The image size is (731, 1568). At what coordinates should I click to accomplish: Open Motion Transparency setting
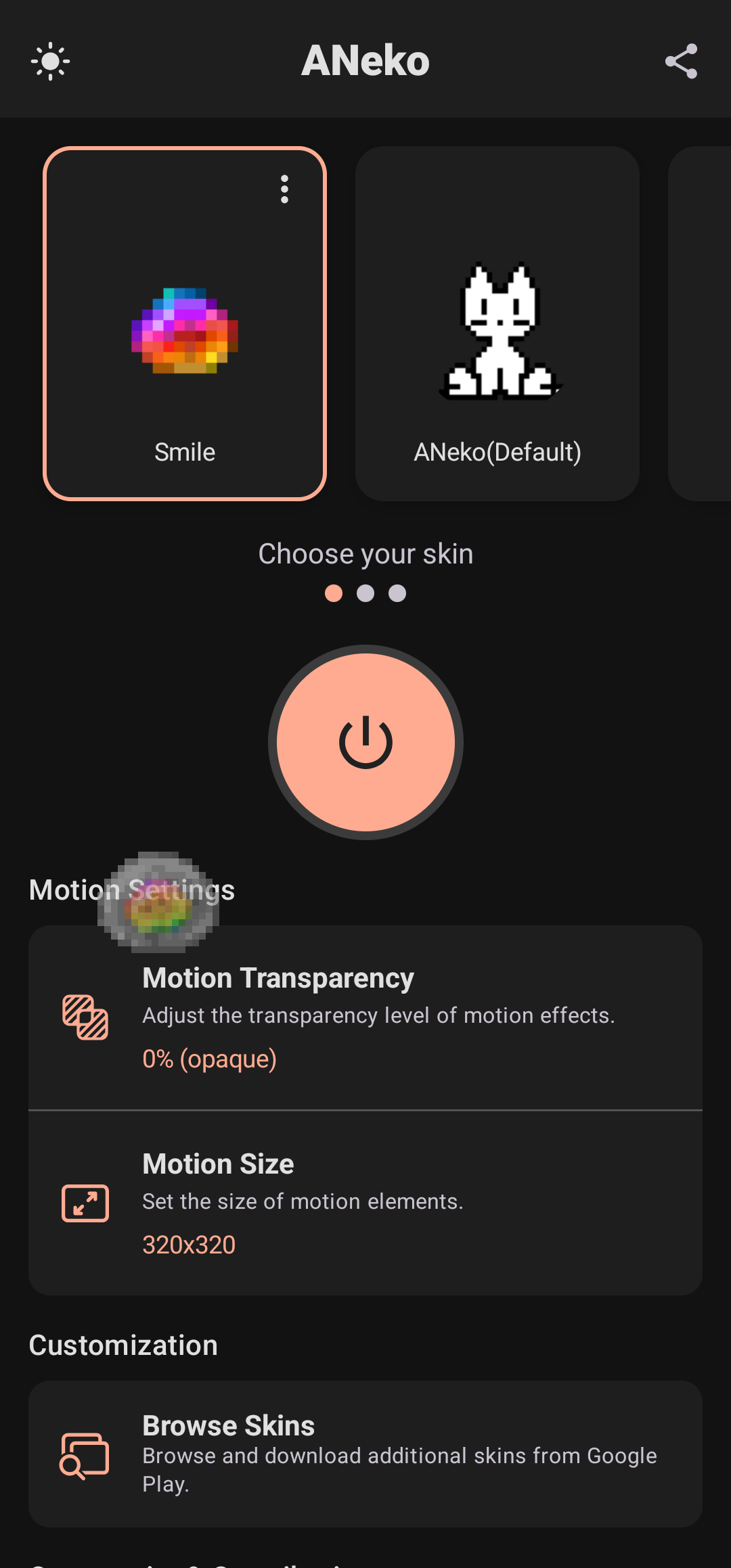[365, 1017]
